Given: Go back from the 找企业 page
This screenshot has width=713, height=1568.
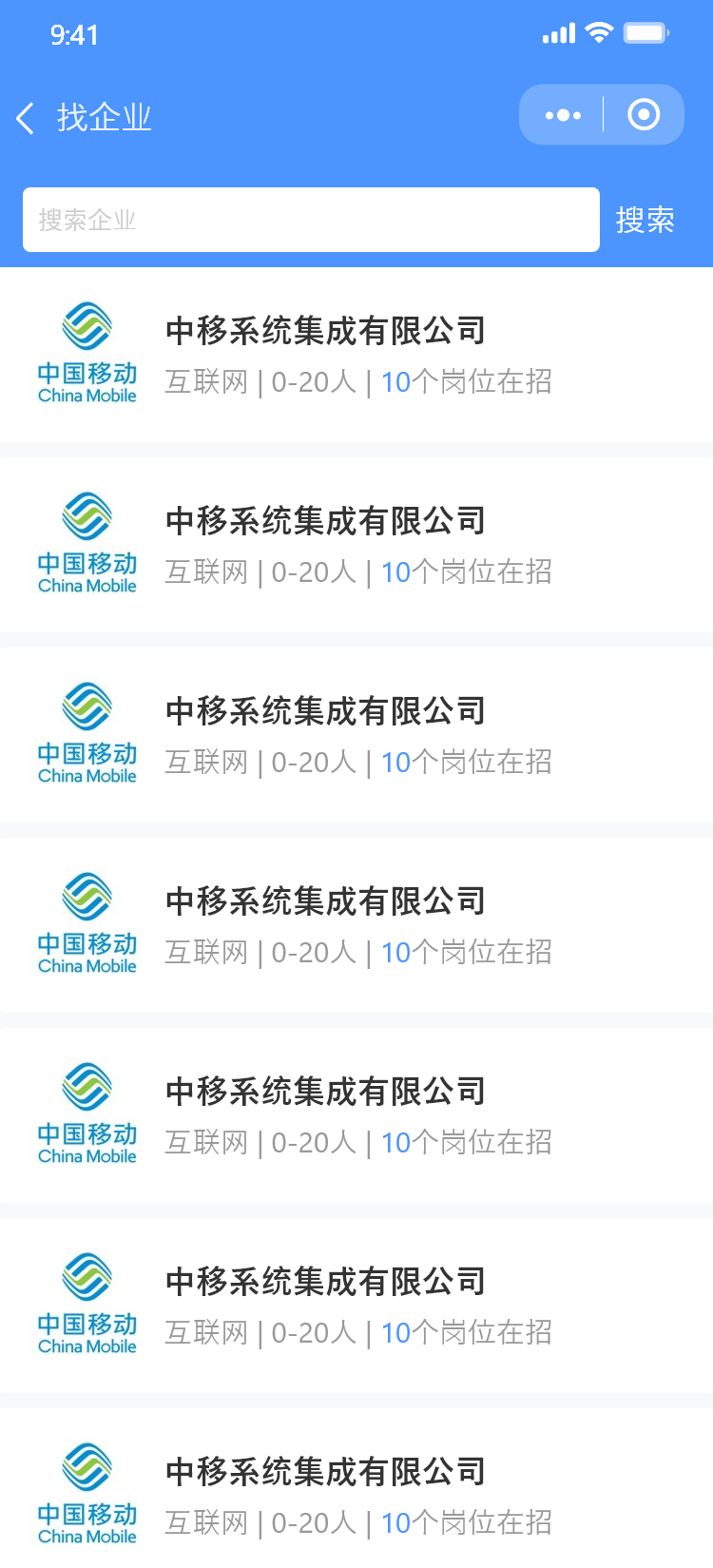Looking at the screenshot, I should point(26,118).
